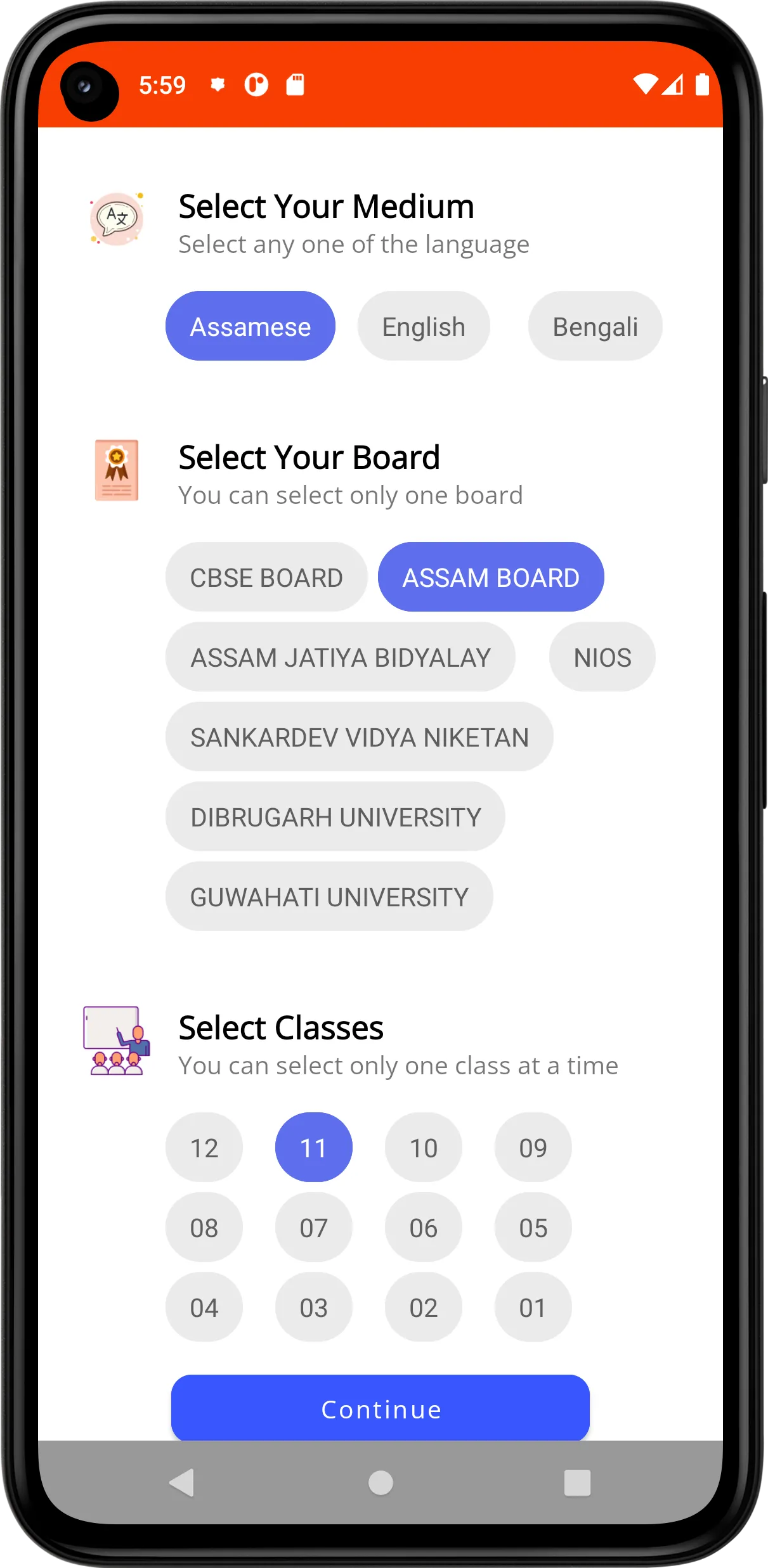768x1568 pixels.
Task: Select class 08
Action: 204,1228
